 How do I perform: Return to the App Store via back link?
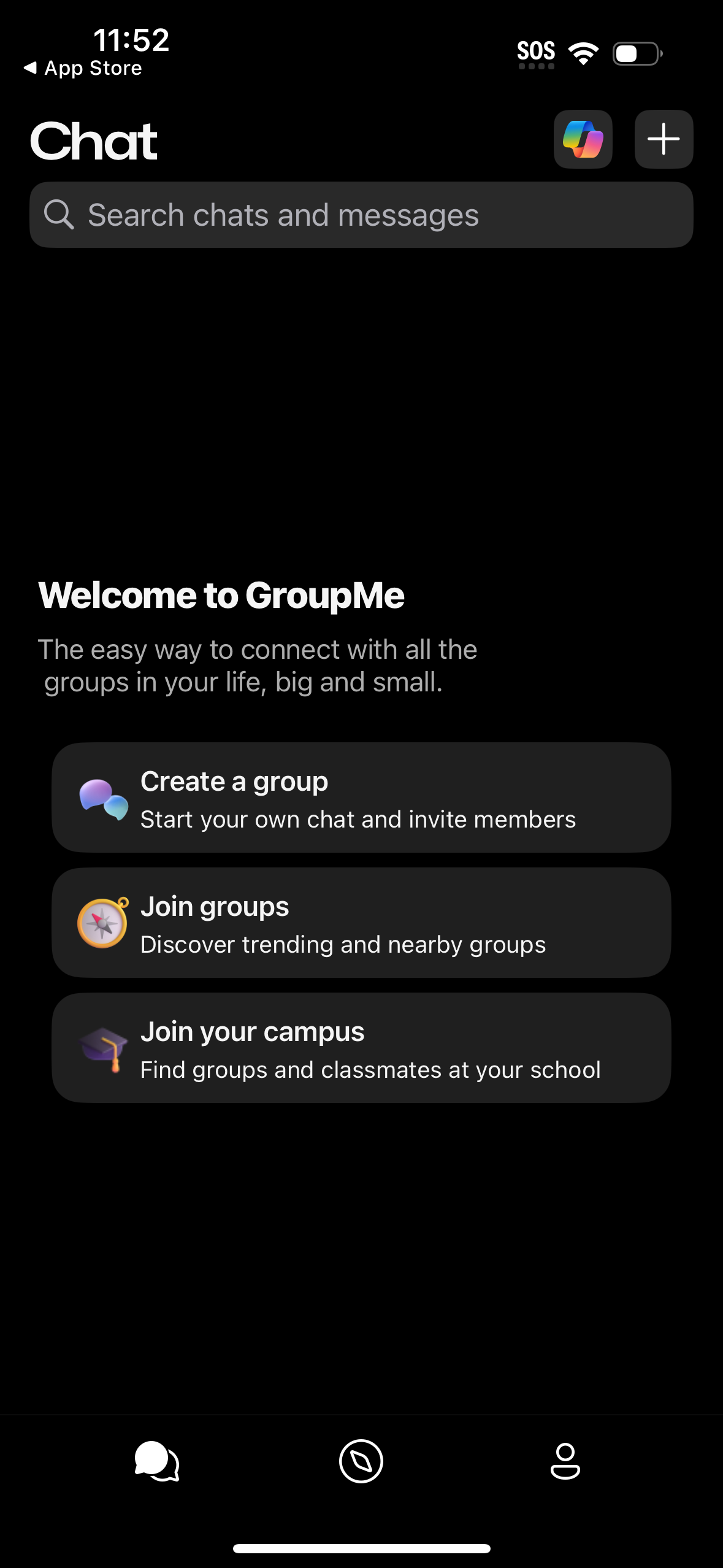click(x=83, y=67)
